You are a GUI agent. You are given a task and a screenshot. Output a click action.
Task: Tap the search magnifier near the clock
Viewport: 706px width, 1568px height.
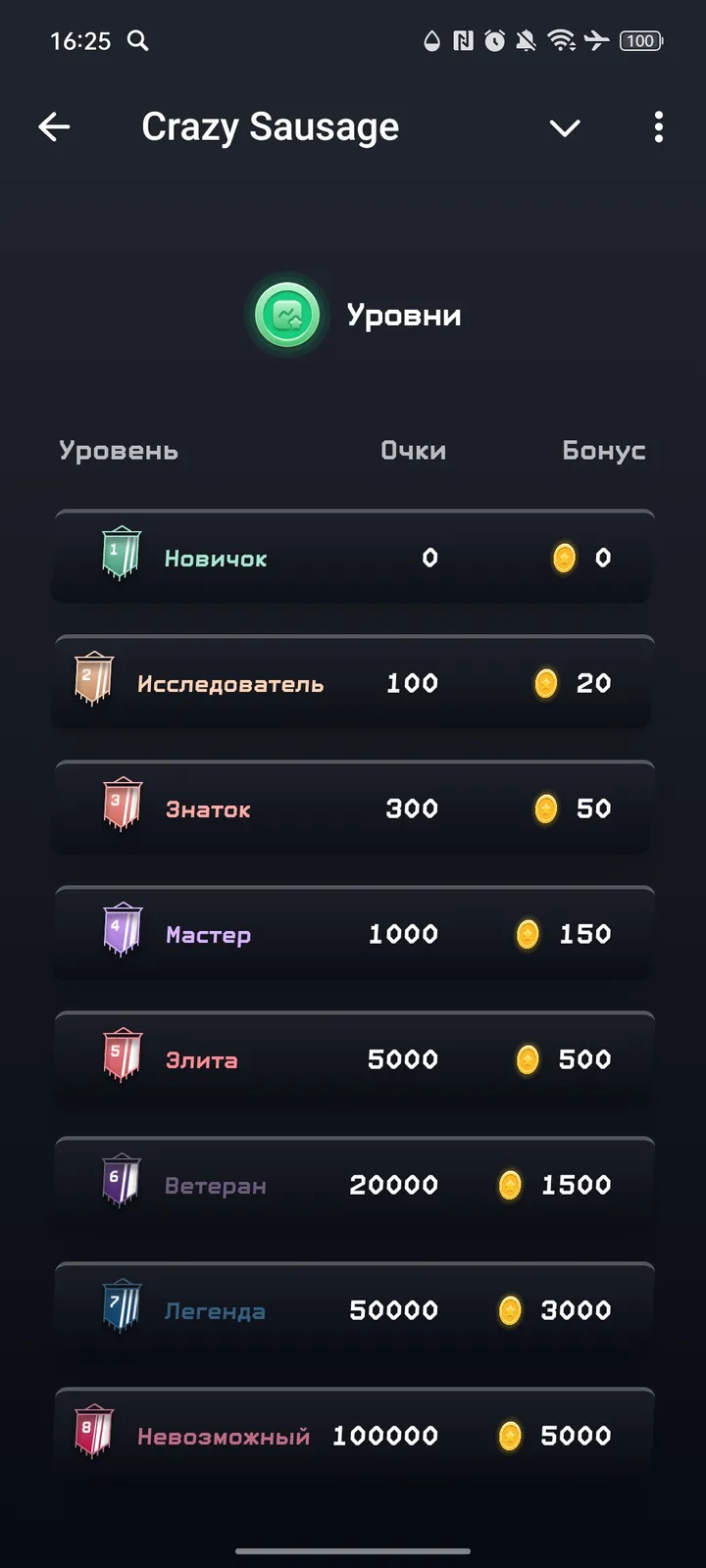[x=137, y=42]
